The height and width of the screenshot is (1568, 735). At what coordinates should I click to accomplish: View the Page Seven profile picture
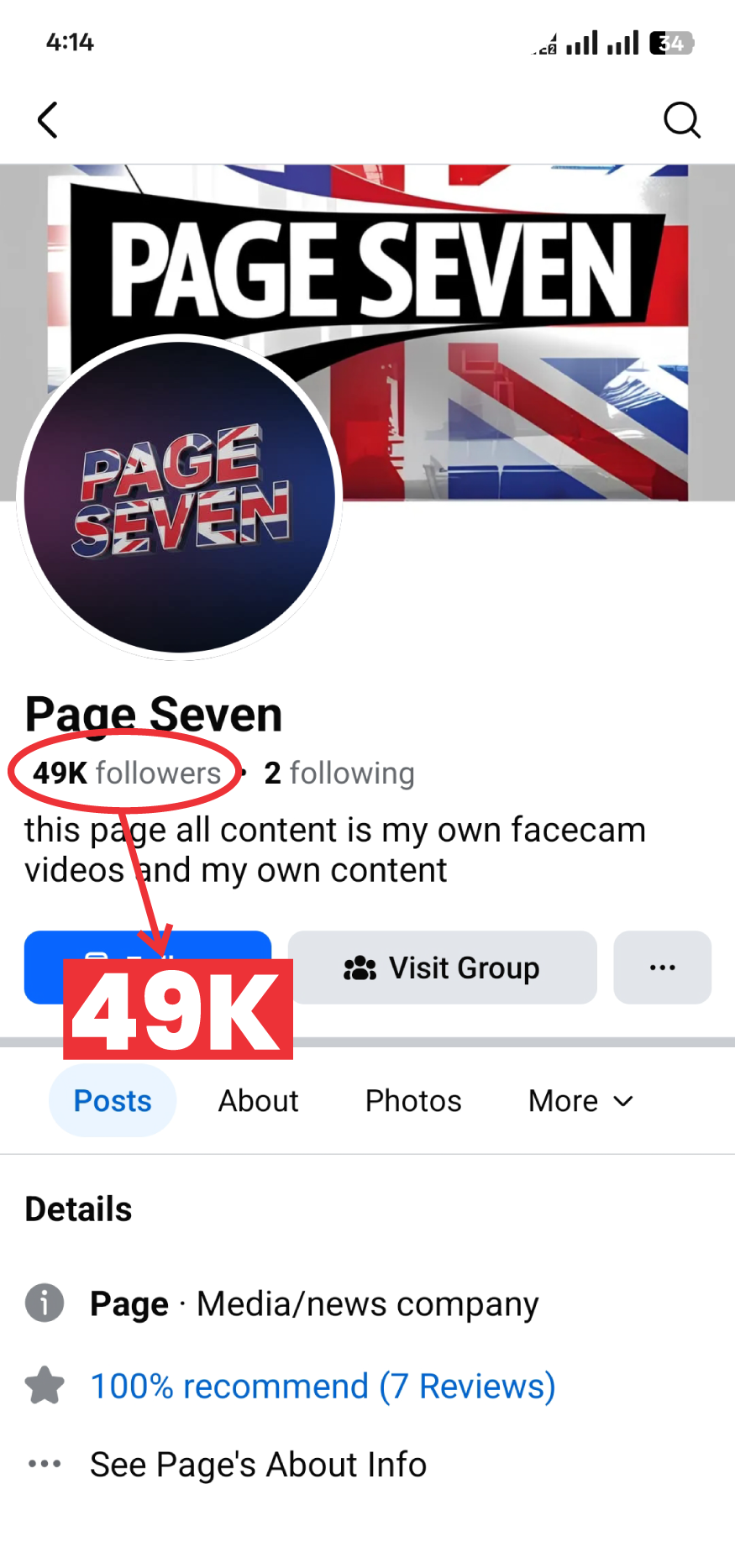(179, 497)
